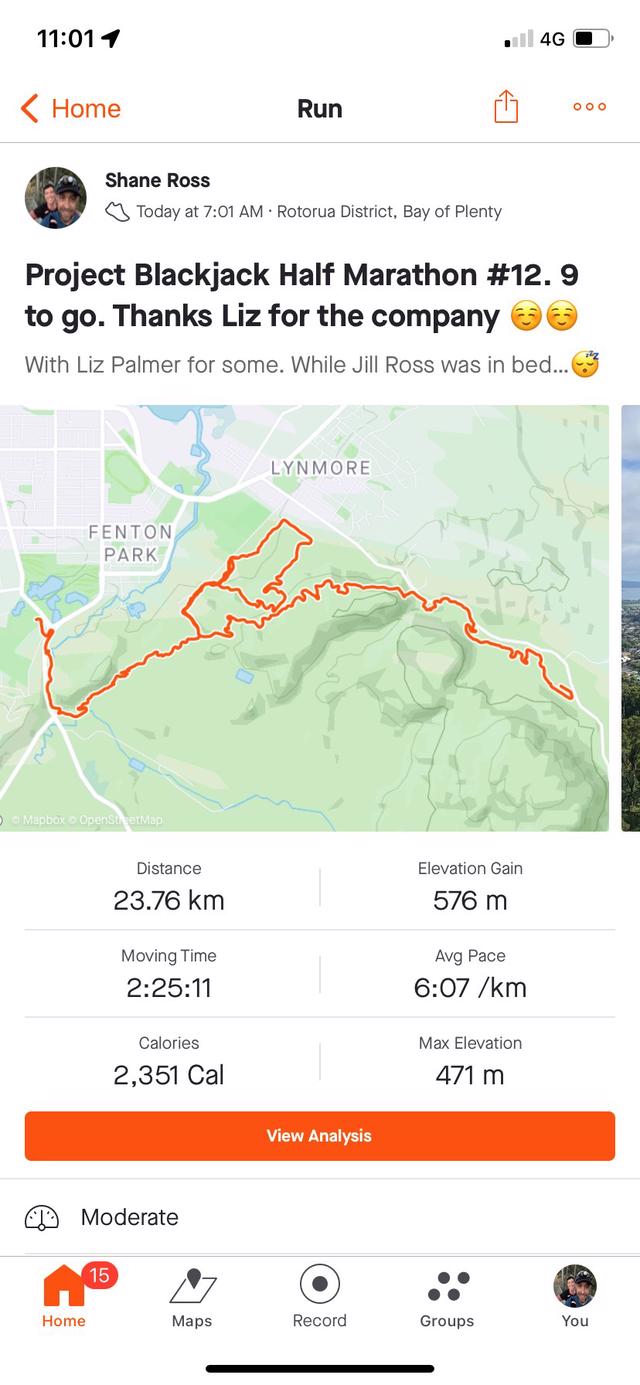Switch to the Maps tab

click(192, 1297)
